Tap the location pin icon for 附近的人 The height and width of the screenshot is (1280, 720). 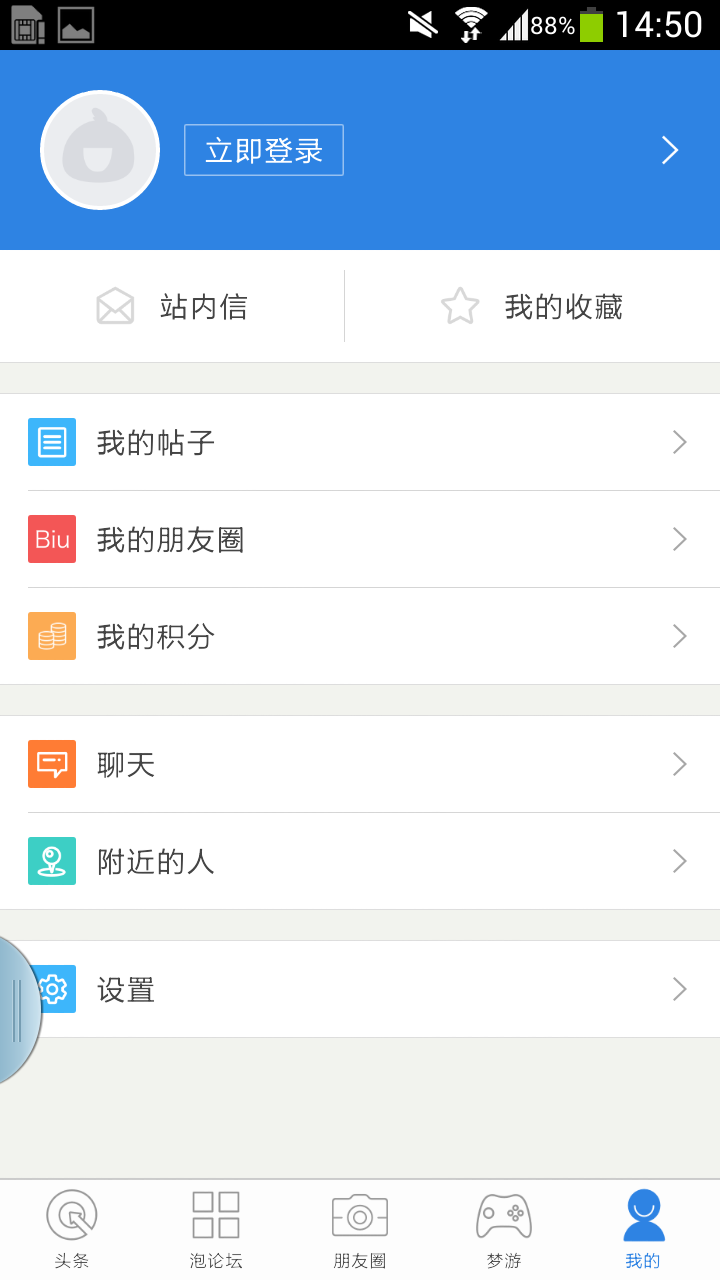(51, 861)
